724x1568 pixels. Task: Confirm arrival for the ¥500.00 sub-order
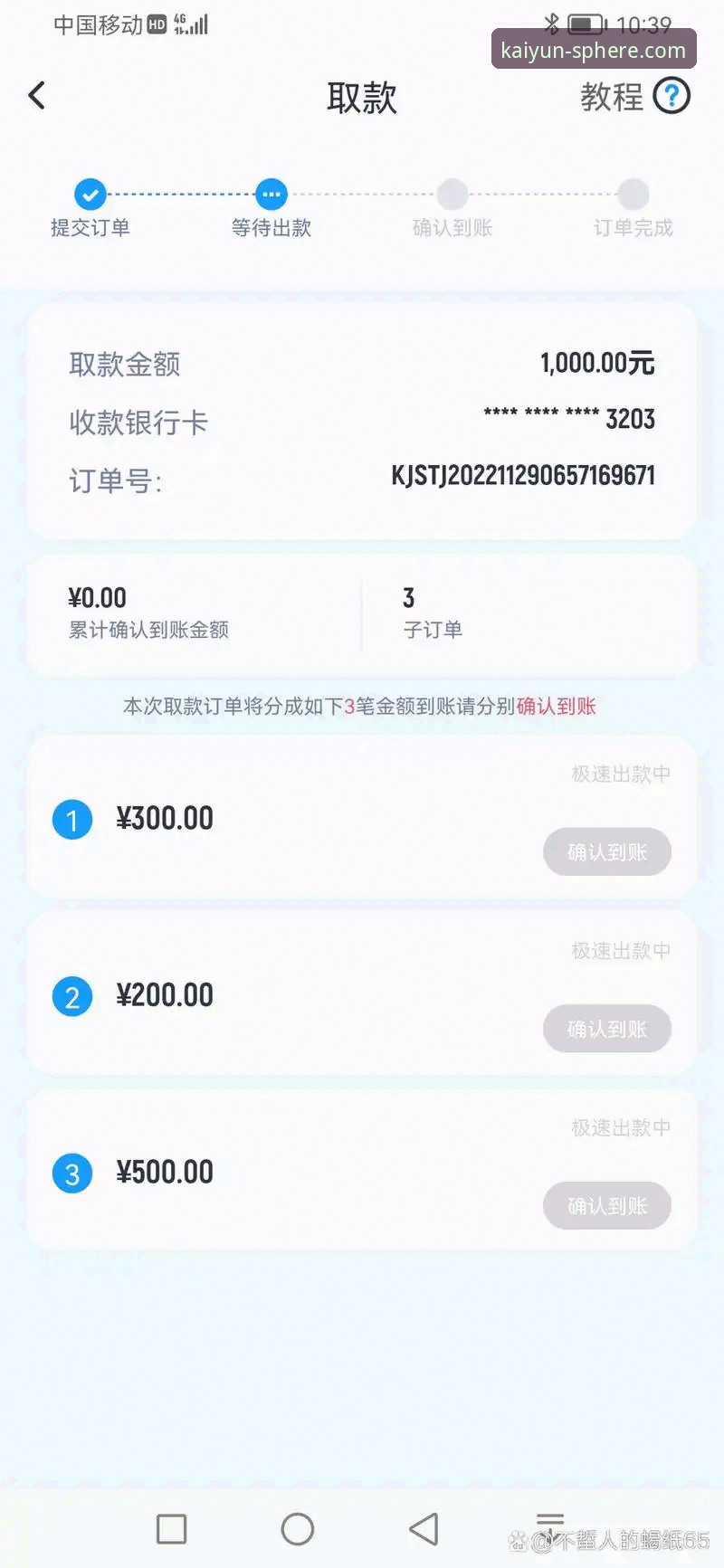tap(606, 1205)
